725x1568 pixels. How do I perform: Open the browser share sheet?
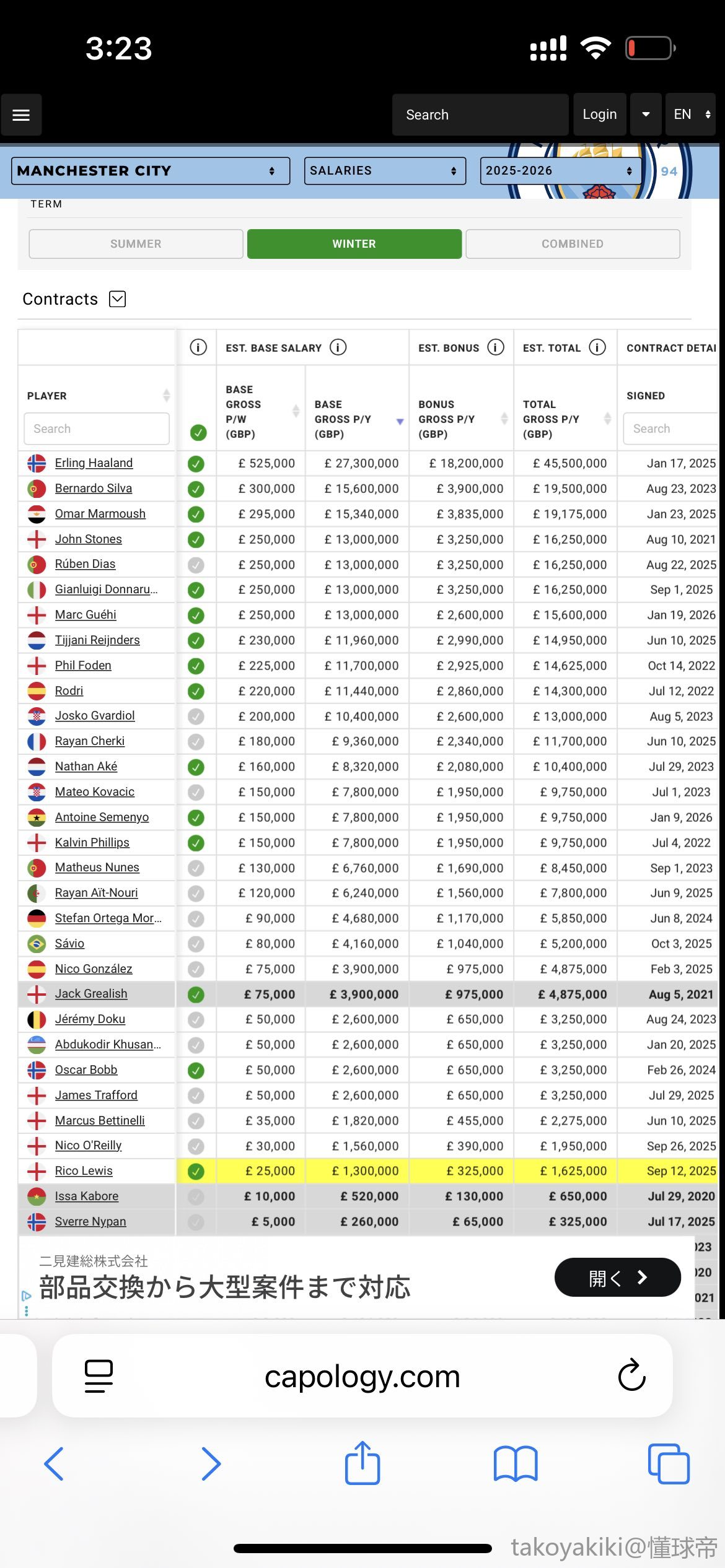[x=362, y=1463]
